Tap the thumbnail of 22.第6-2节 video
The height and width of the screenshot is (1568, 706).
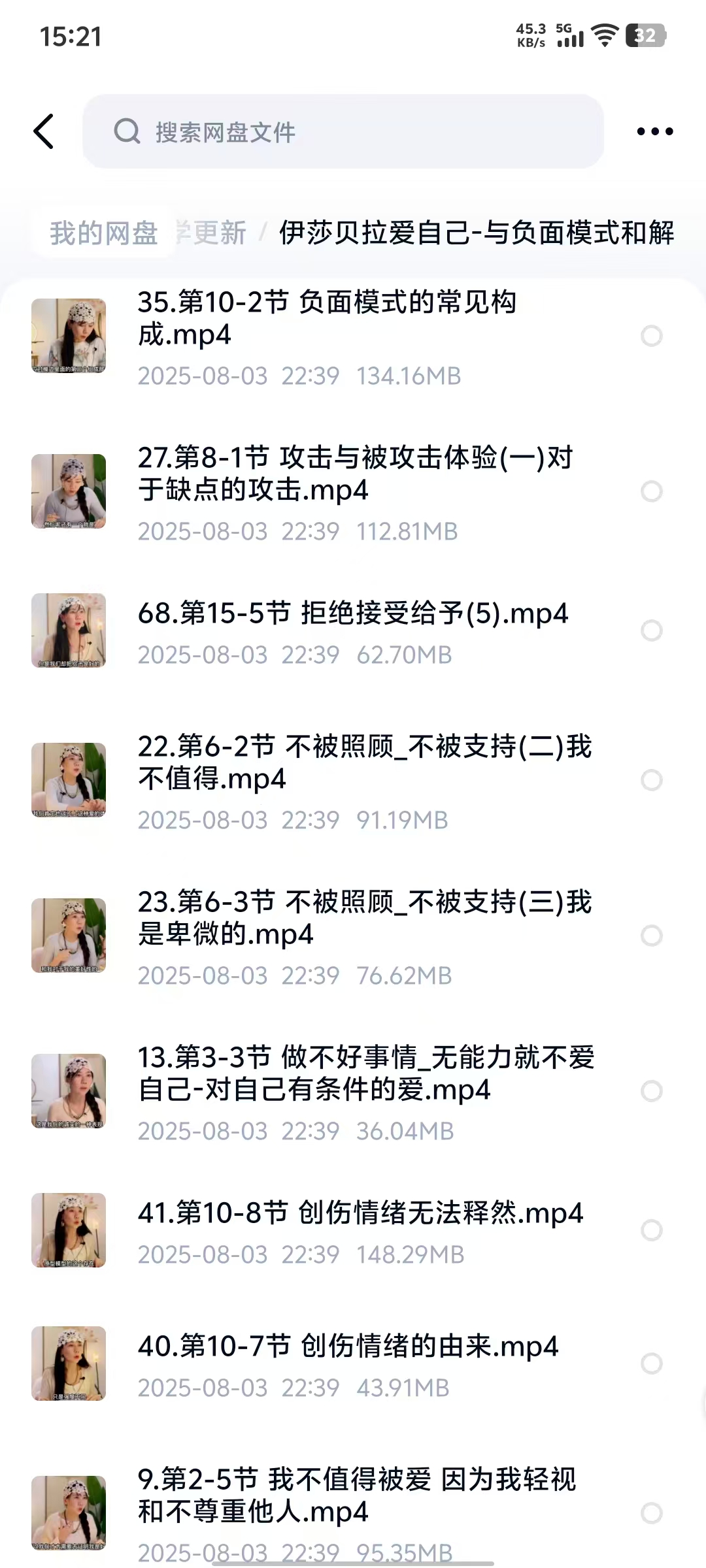69,780
